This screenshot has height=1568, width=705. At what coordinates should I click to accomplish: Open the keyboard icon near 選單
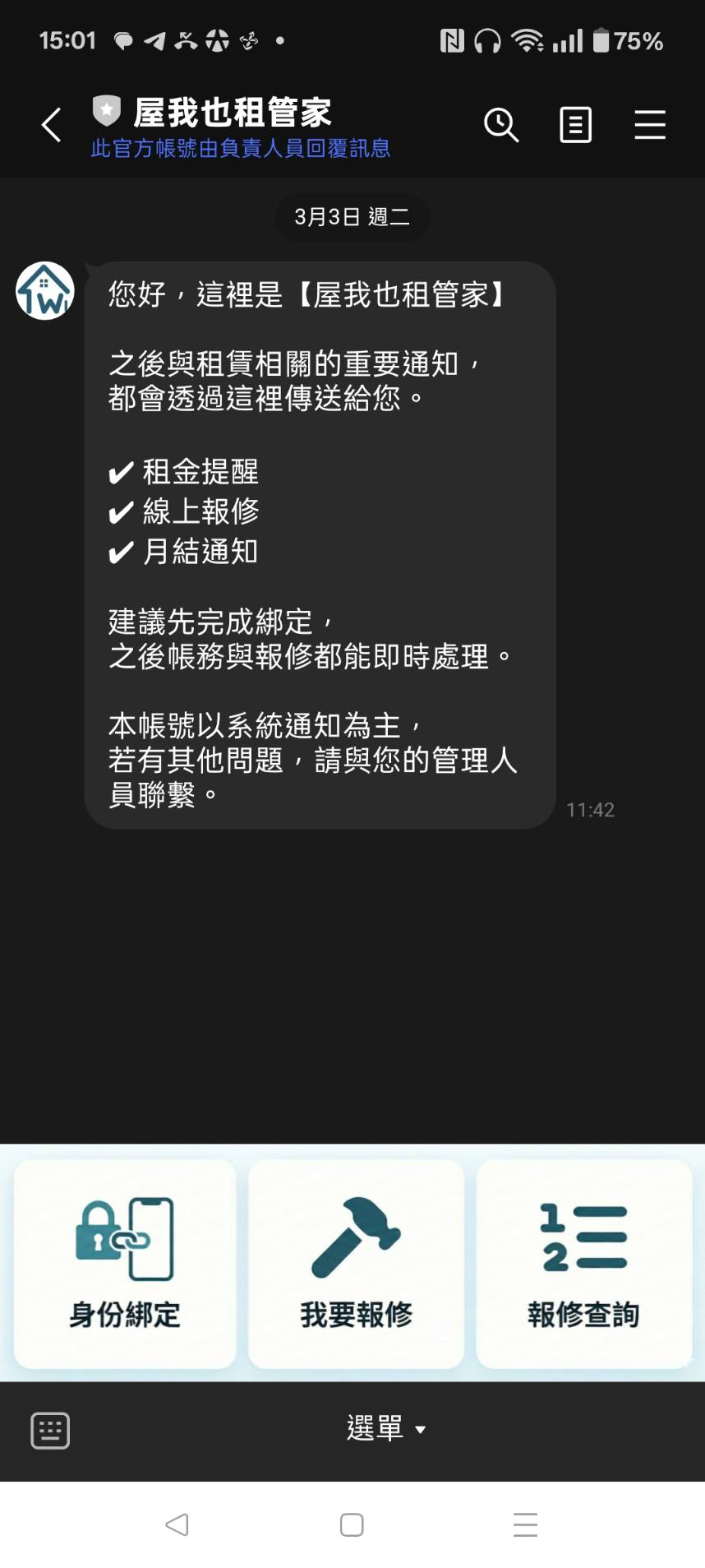pyautogui.click(x=49, y=1430)
